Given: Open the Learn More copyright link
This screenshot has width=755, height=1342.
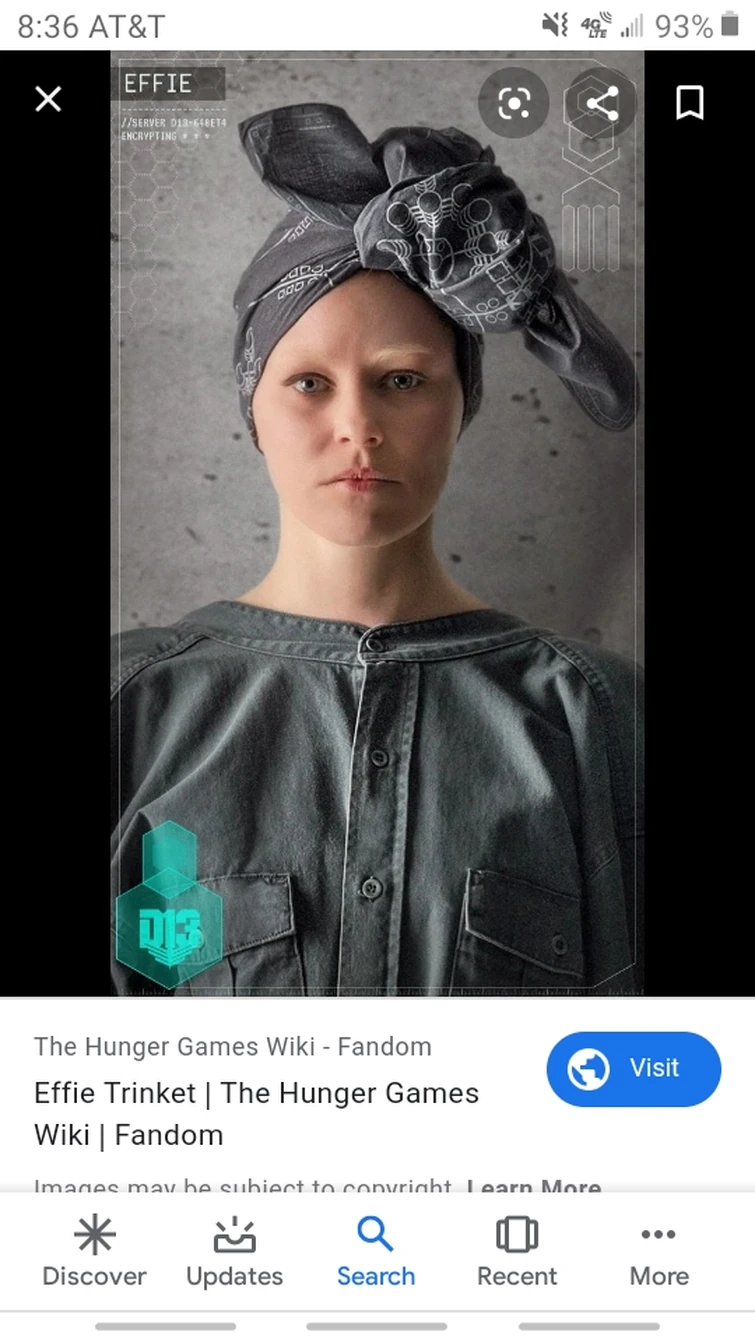Looking at the screenshot, I should [x=534, y=1188].
